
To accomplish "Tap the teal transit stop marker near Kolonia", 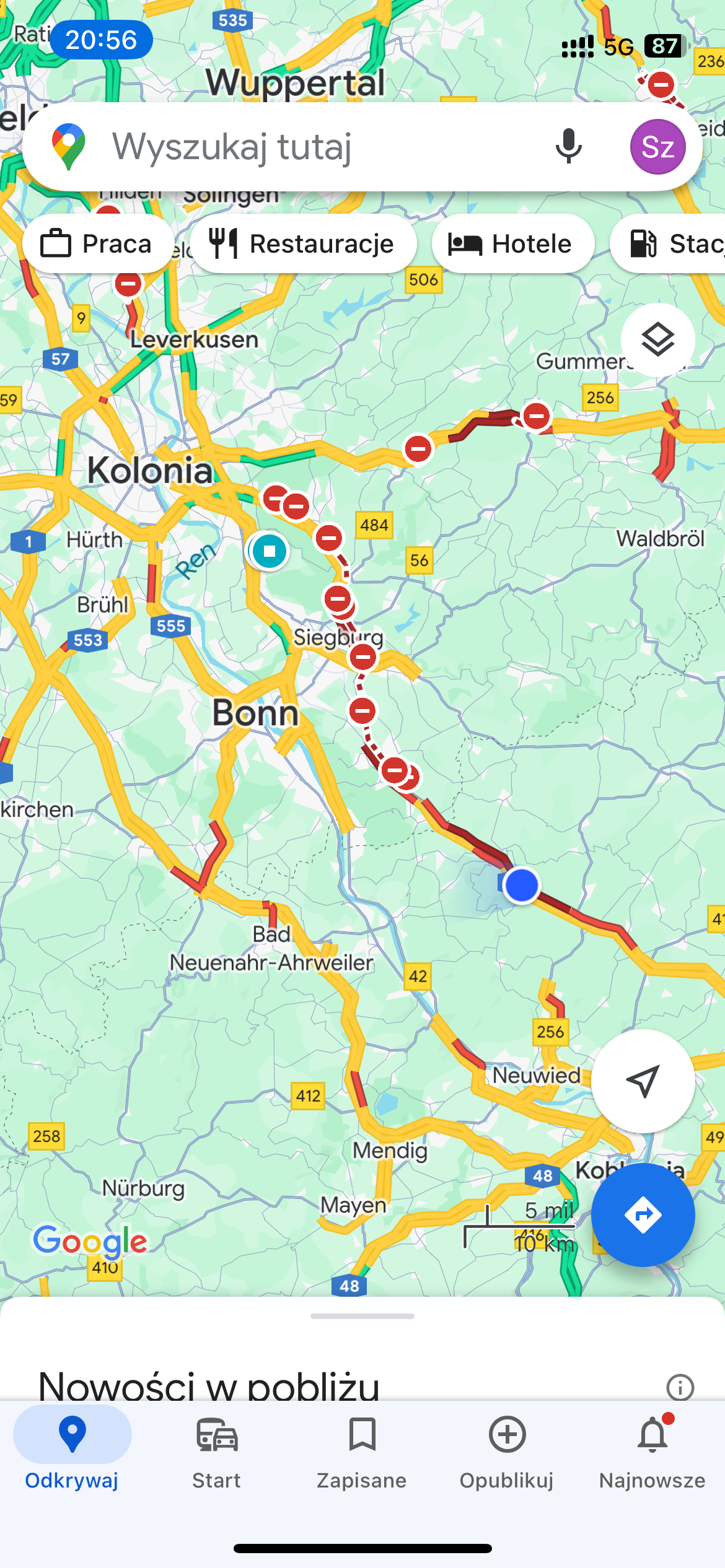I will (x=269, y=551).
